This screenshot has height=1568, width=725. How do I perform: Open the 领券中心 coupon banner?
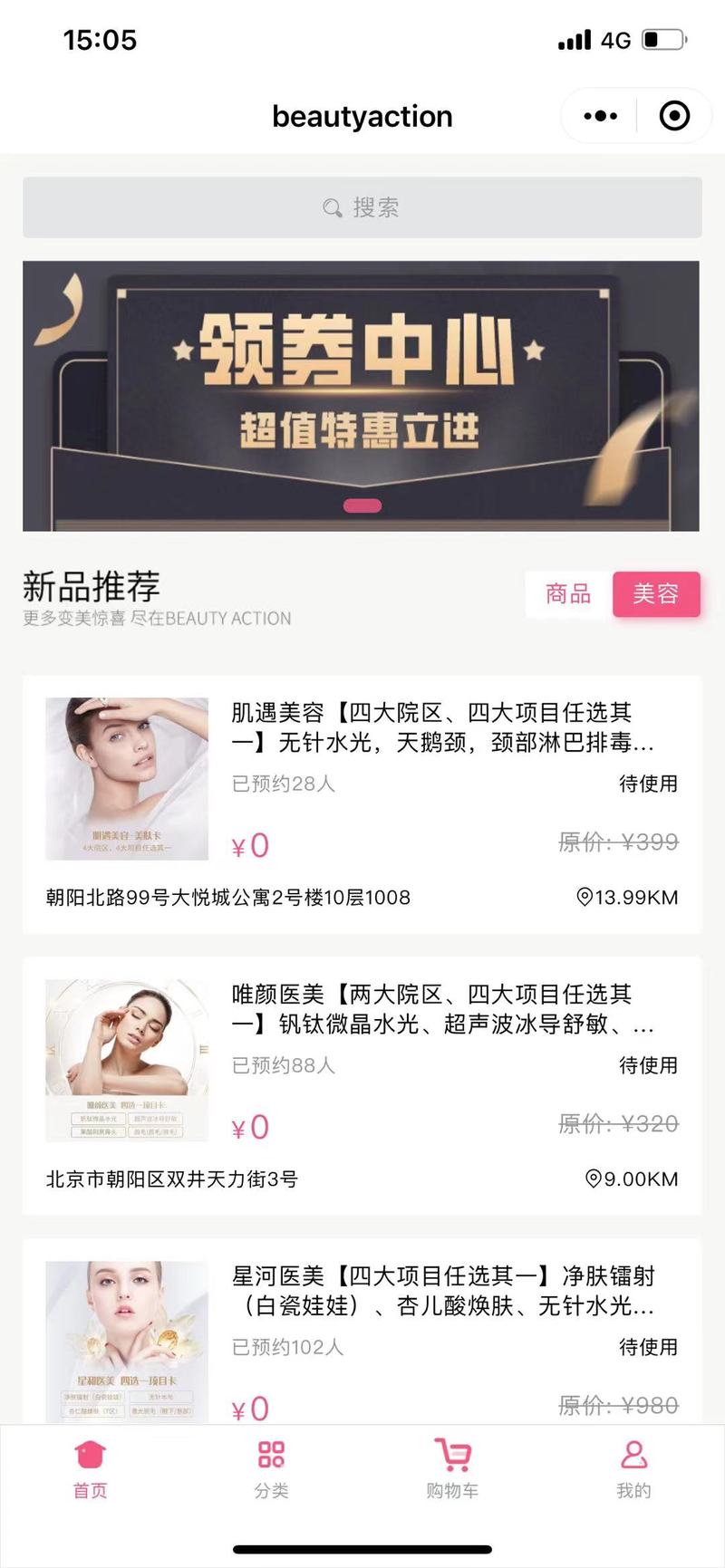pyautogui.click(x=361, y=396)
